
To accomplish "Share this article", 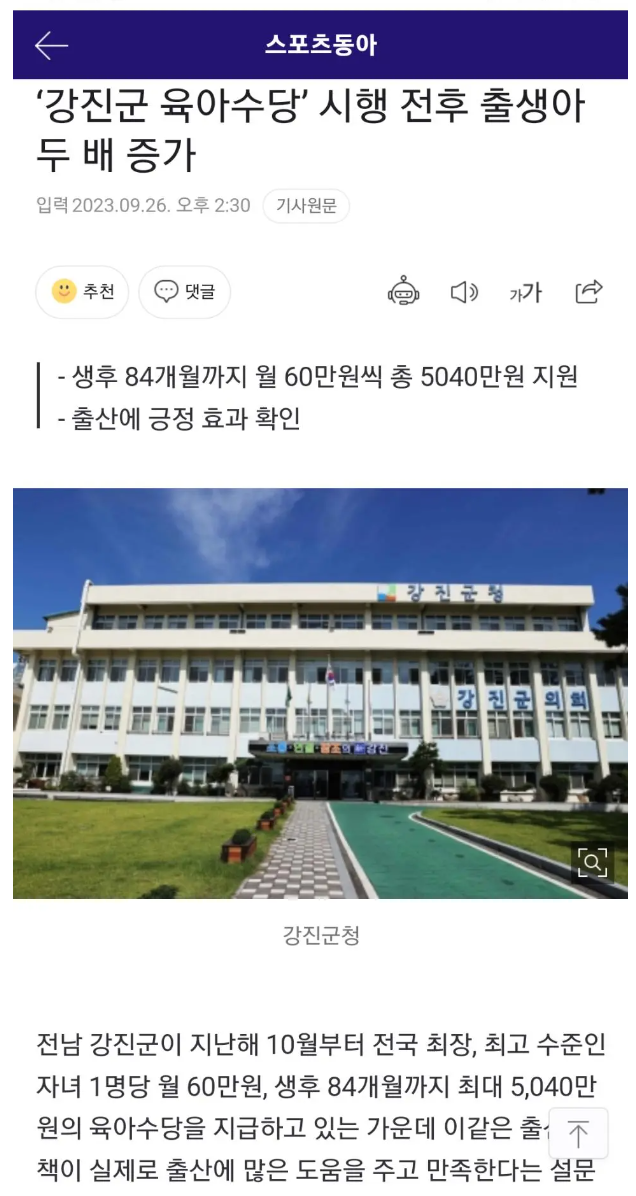I will pyautogui.click(x=588, y=292).
